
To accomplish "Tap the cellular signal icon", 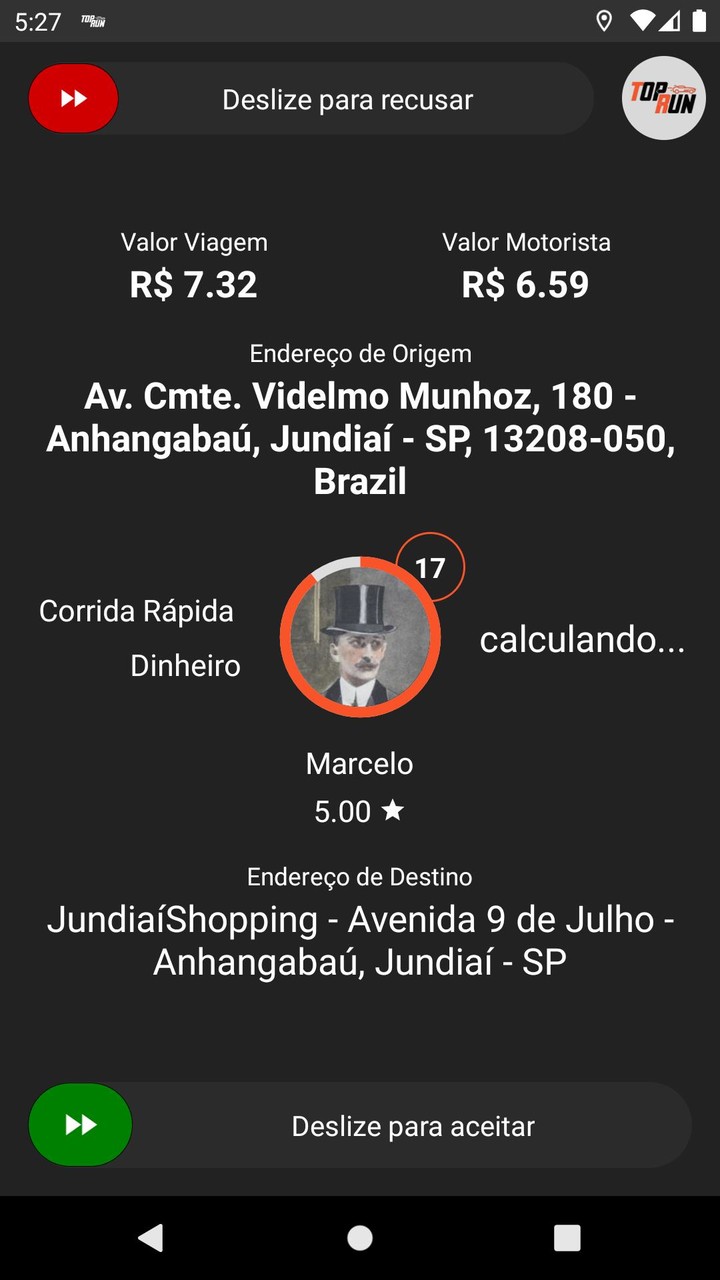I will click(x=668, y=20).
